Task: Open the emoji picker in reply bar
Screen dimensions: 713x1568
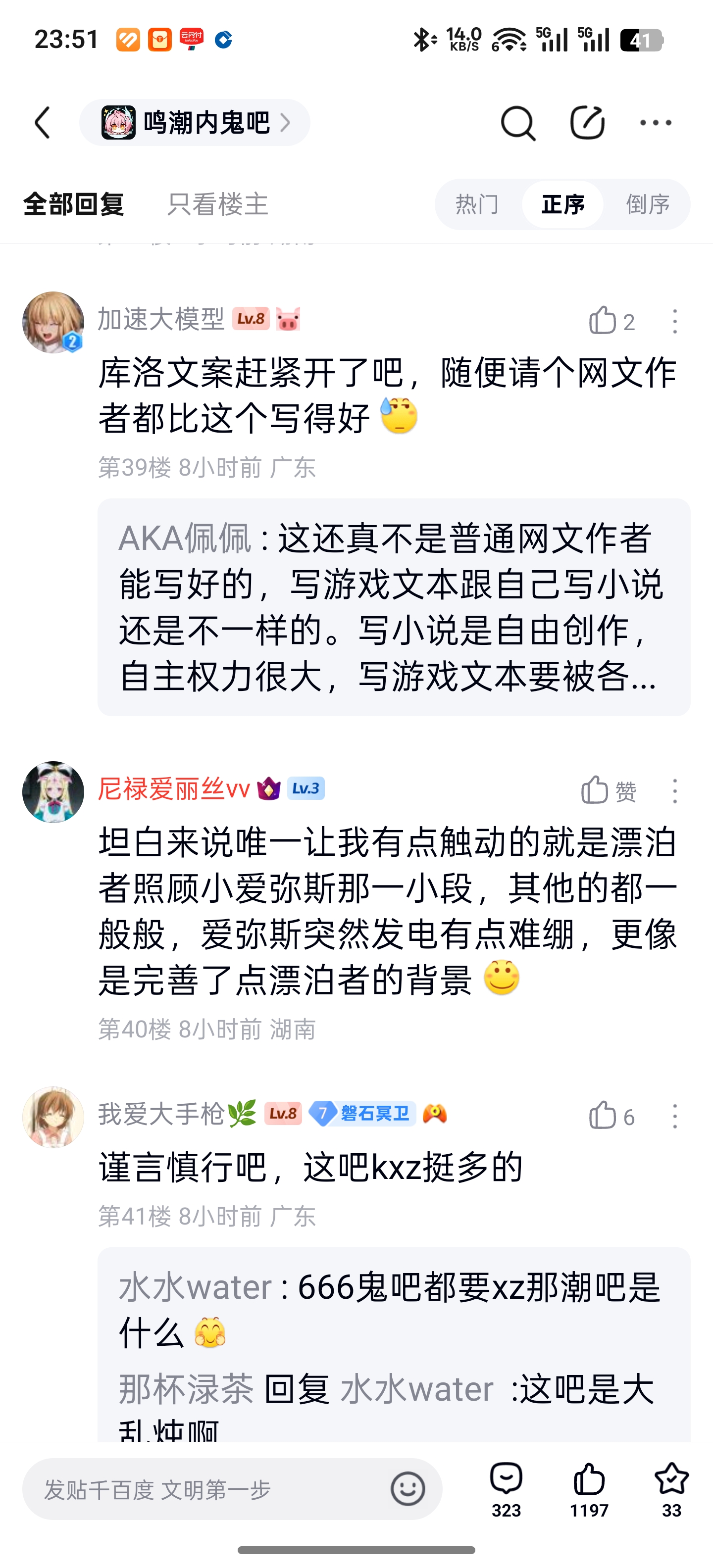Action: tap(407, 1489)
